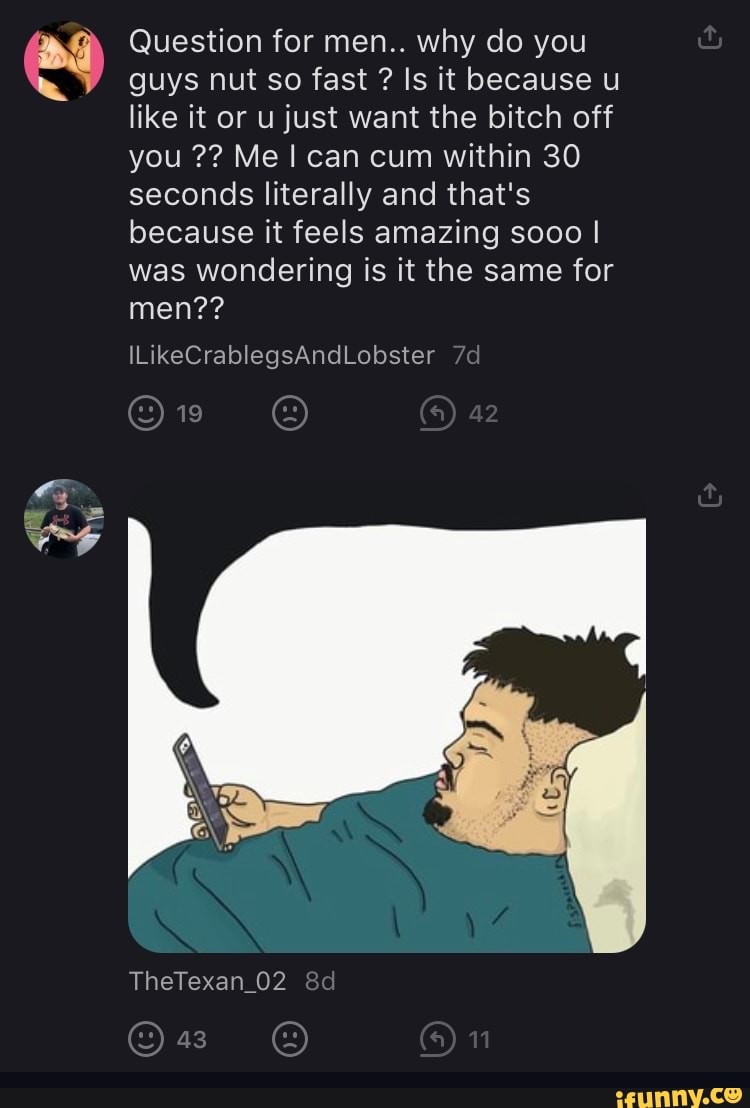
Task: Open the ILikeCrablegsAndLobster username link
Action: tap(282, 355)
